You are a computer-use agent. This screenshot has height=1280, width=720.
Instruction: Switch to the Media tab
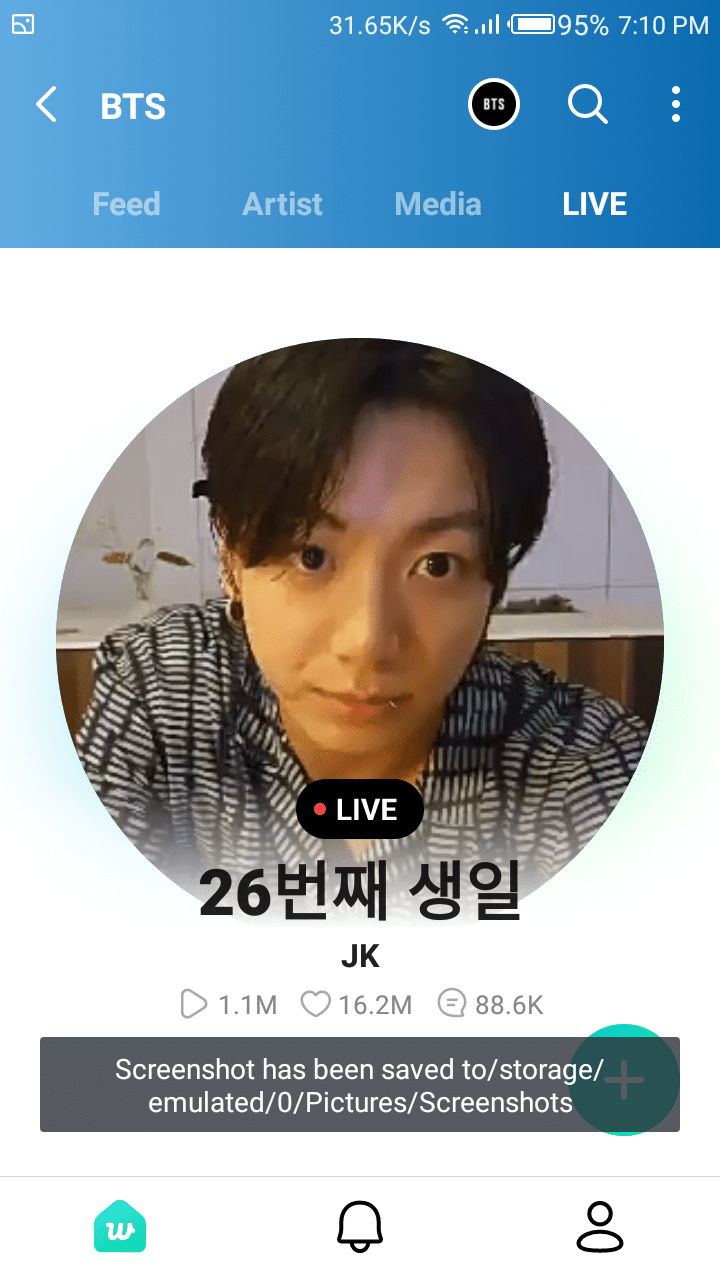click(x=437, y=204)
